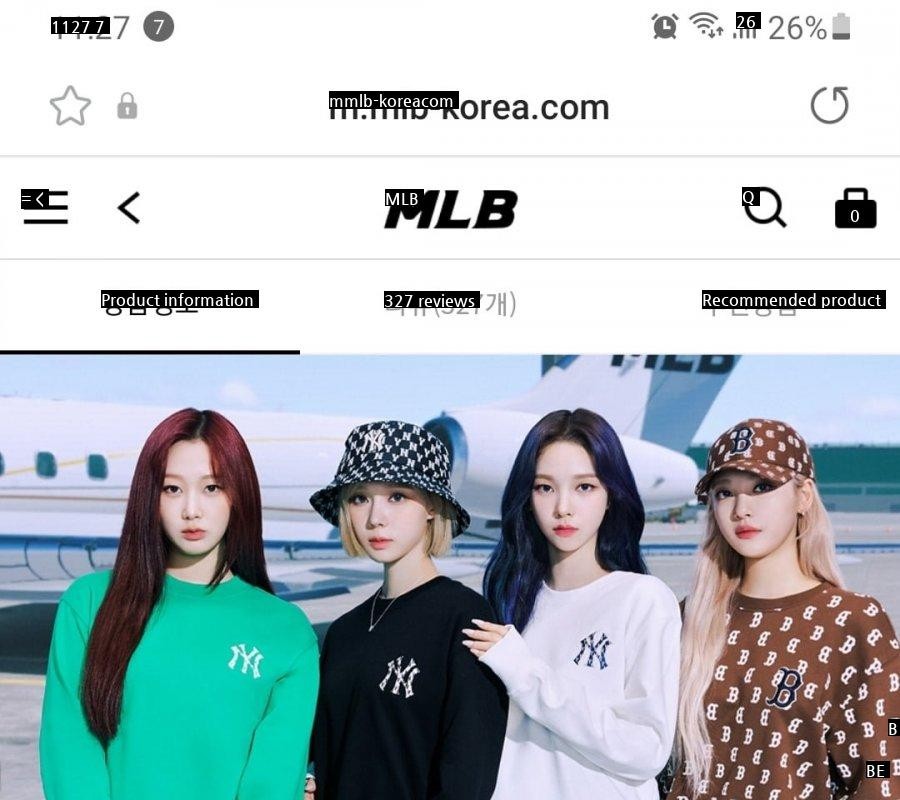Reload the page
Image resolution: width=900 pixels, height=800 pixels.
tap(829, 105)
